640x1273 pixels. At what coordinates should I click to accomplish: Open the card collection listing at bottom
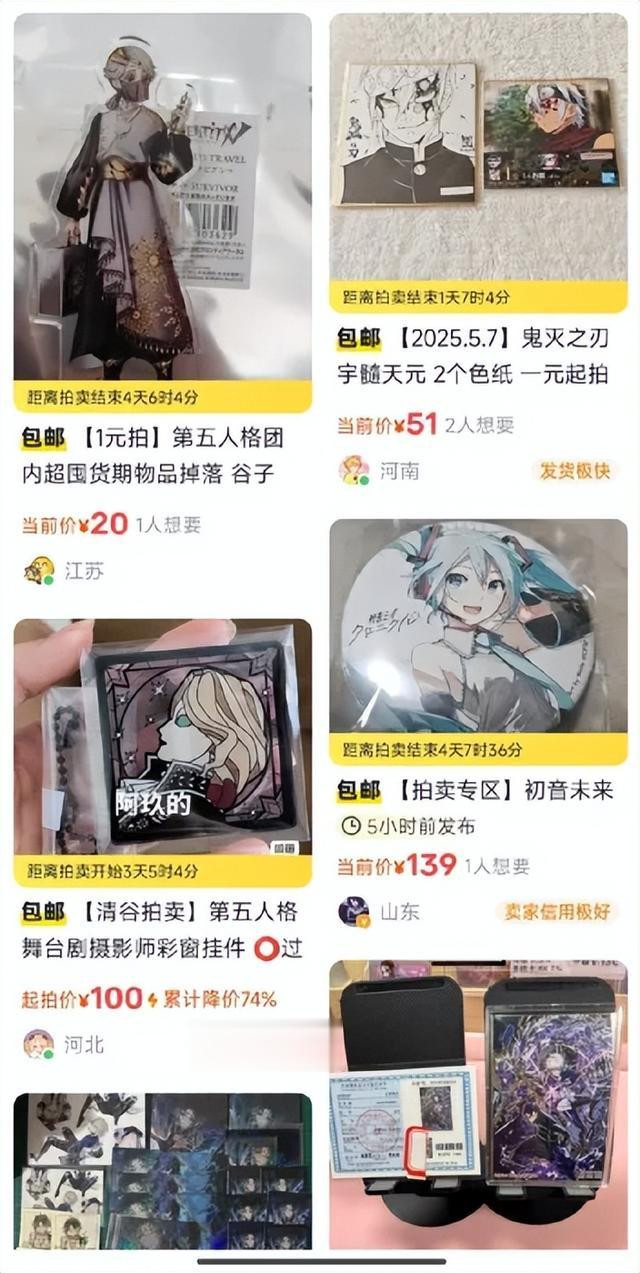click(163, 1171)
